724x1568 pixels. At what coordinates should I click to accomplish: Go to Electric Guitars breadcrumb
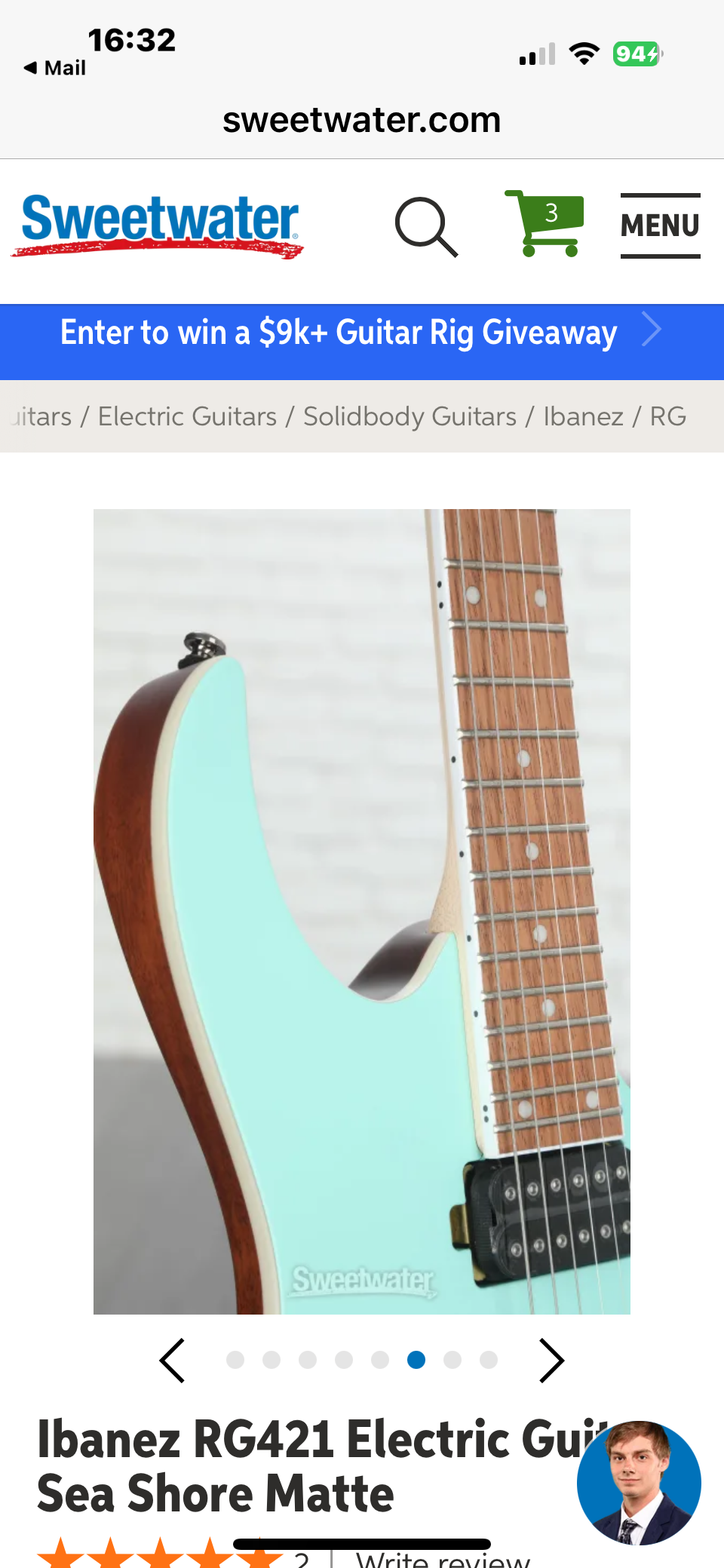point(187,416)
